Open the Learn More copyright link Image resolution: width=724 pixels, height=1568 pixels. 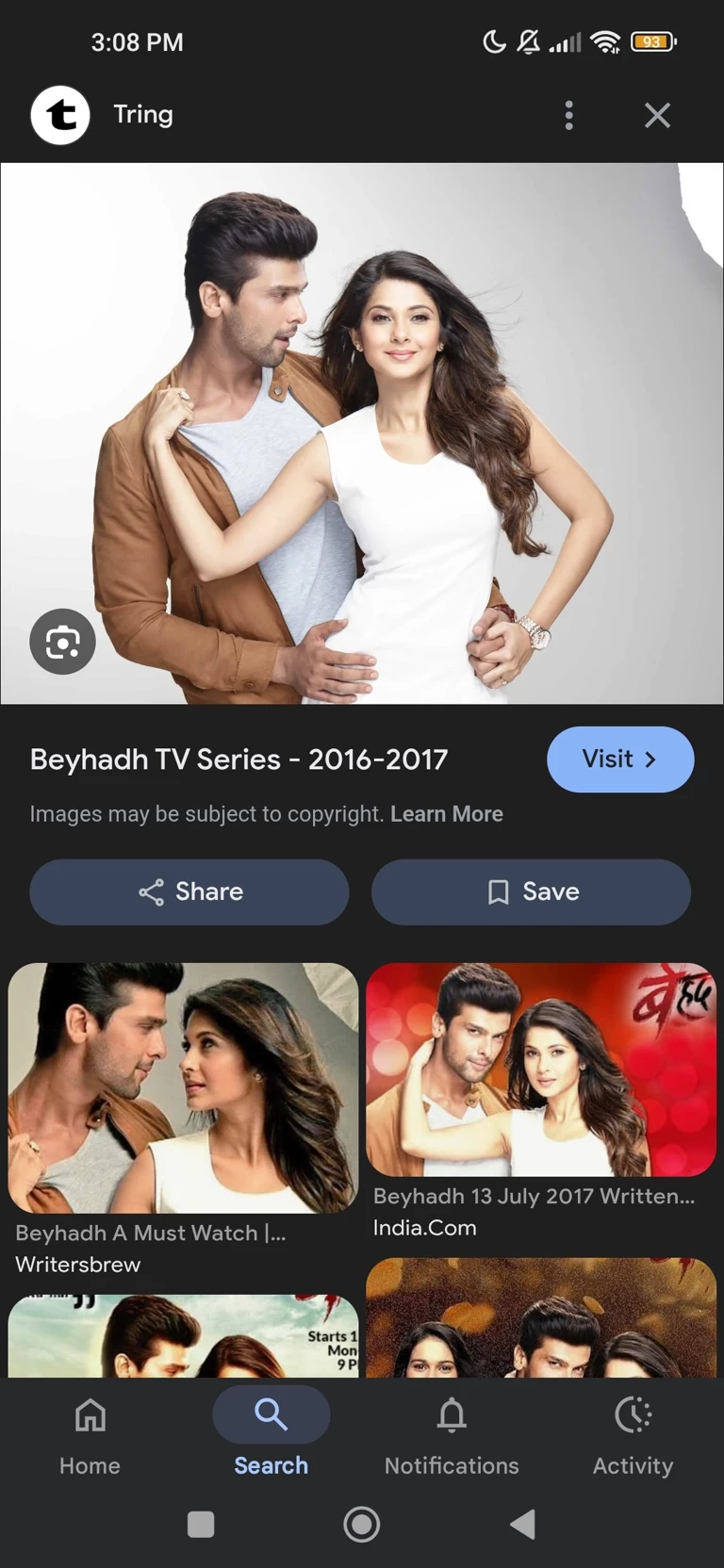tap(446, 814)
